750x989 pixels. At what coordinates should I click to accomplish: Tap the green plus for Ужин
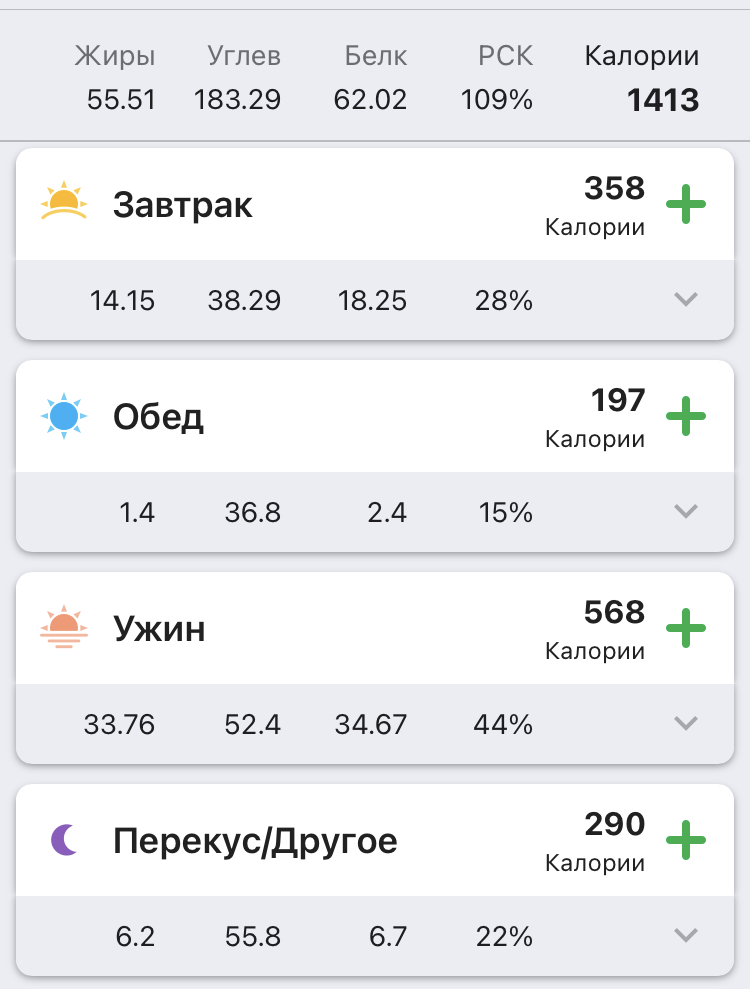click(x=686, y=629)
